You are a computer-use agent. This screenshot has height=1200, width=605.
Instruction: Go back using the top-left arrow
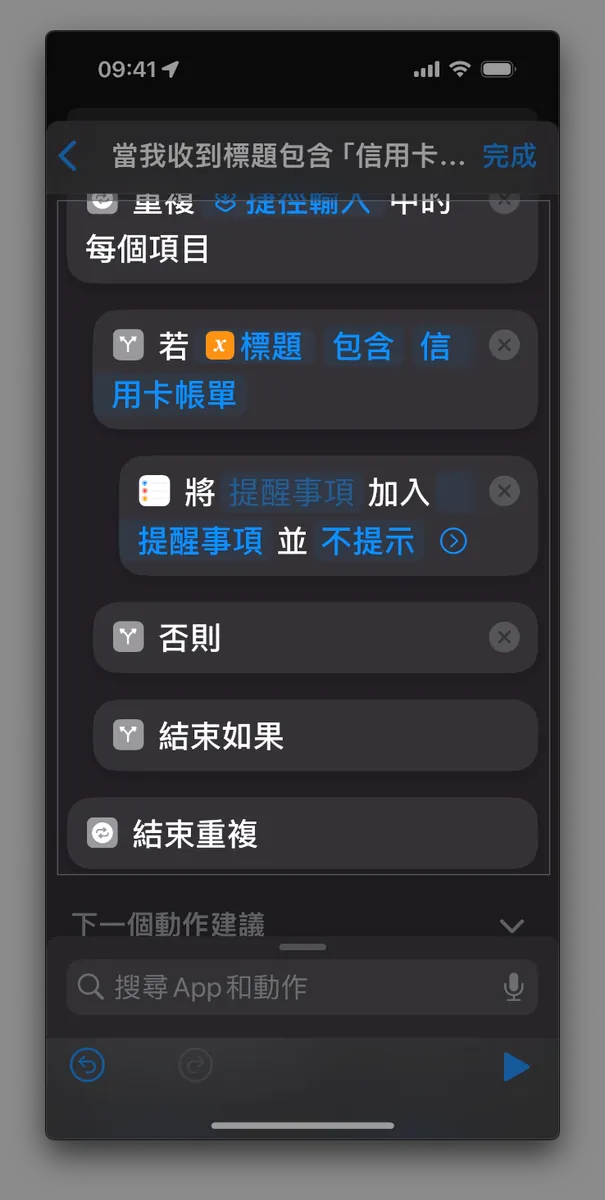click(x=68, y=156)
